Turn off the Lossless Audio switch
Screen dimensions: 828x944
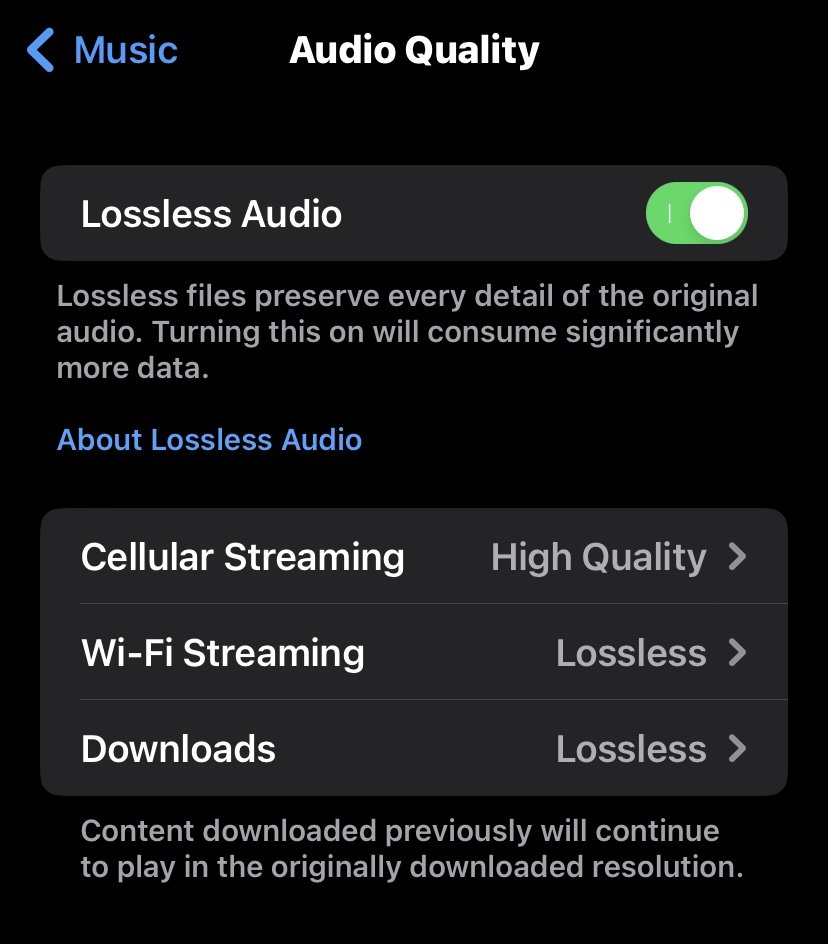[696, 213]
